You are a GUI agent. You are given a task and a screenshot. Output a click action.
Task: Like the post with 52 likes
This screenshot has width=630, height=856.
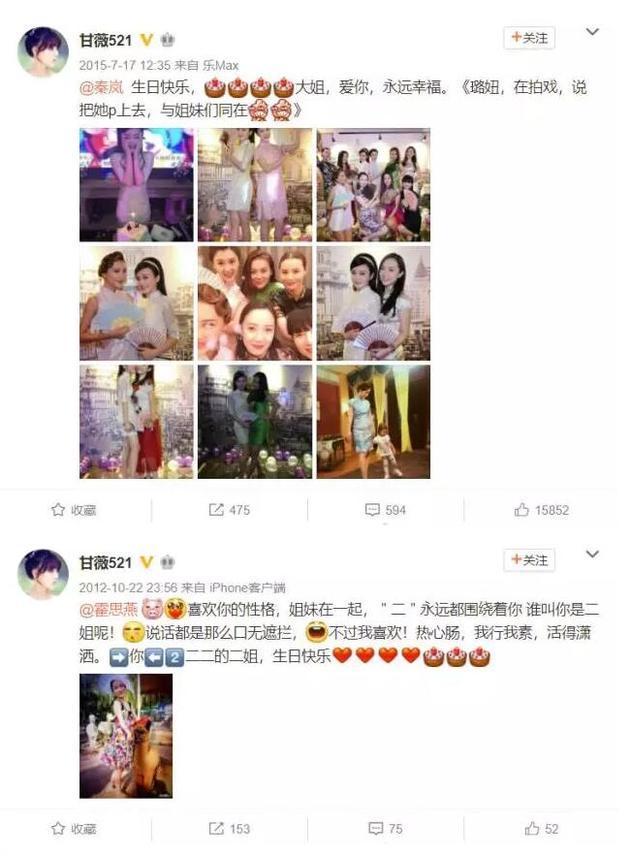tap(541, 829)
